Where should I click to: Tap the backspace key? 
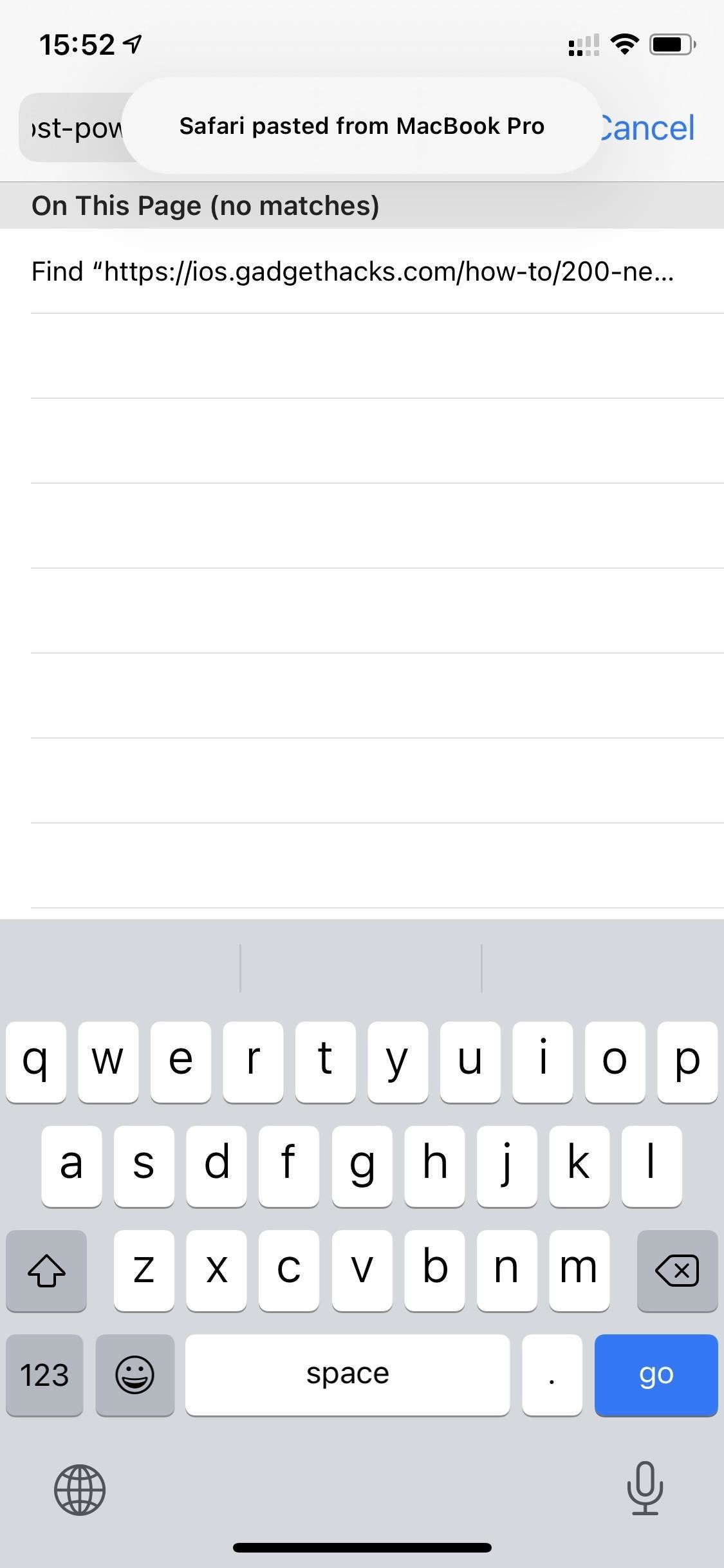[676, 1270]
